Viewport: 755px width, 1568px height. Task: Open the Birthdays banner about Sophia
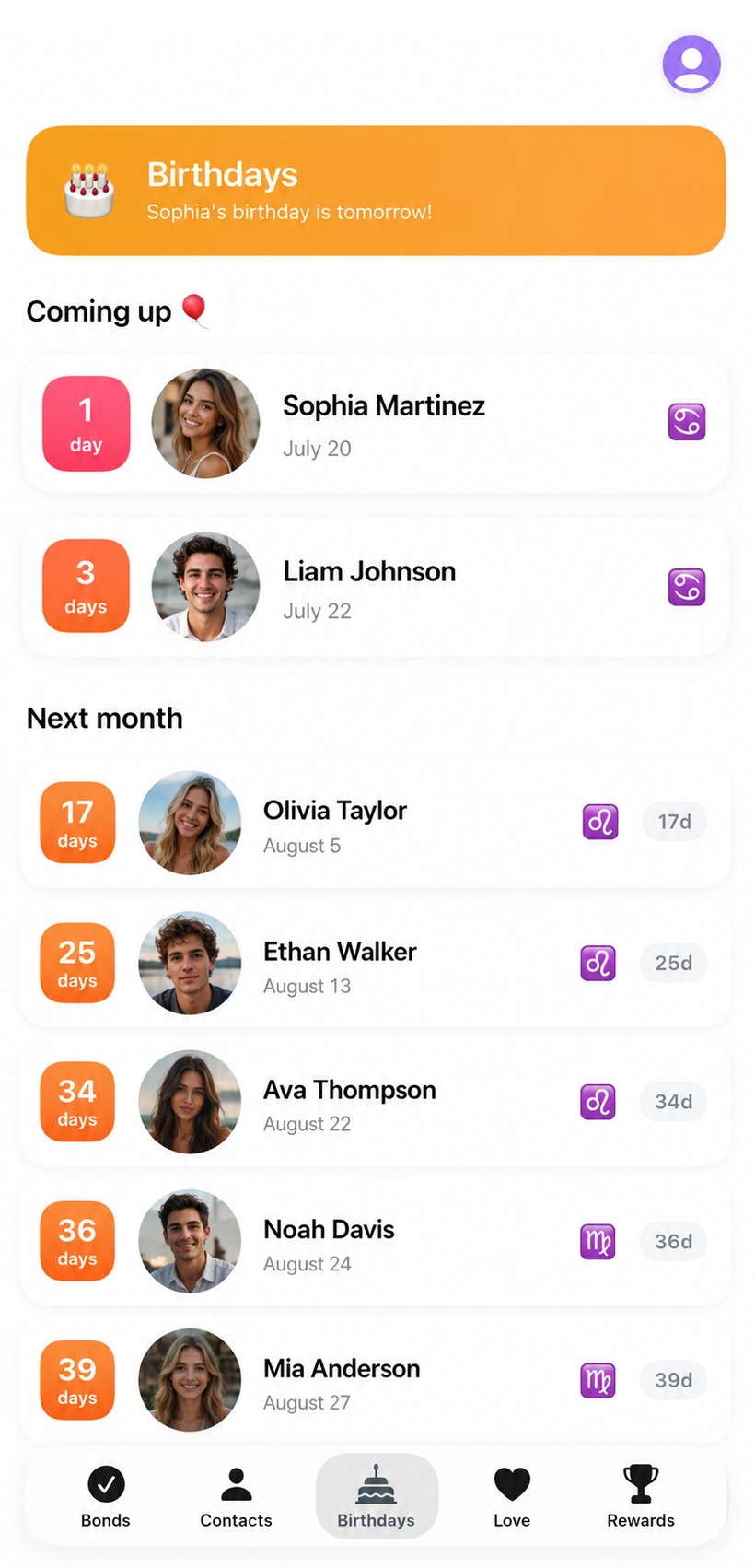[x=376, y=191]
